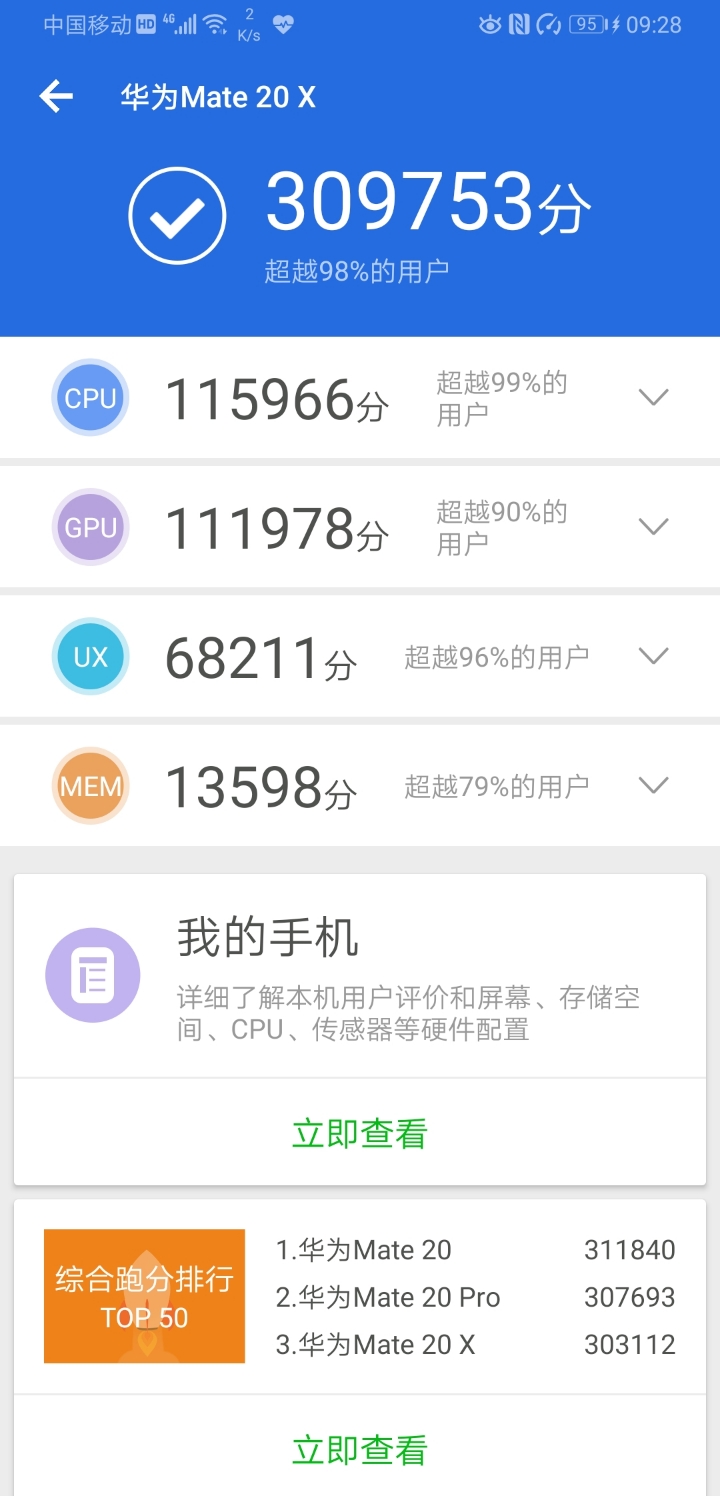Select the MEM score icon
720x1496 pixels.
[x=90, y=785]
